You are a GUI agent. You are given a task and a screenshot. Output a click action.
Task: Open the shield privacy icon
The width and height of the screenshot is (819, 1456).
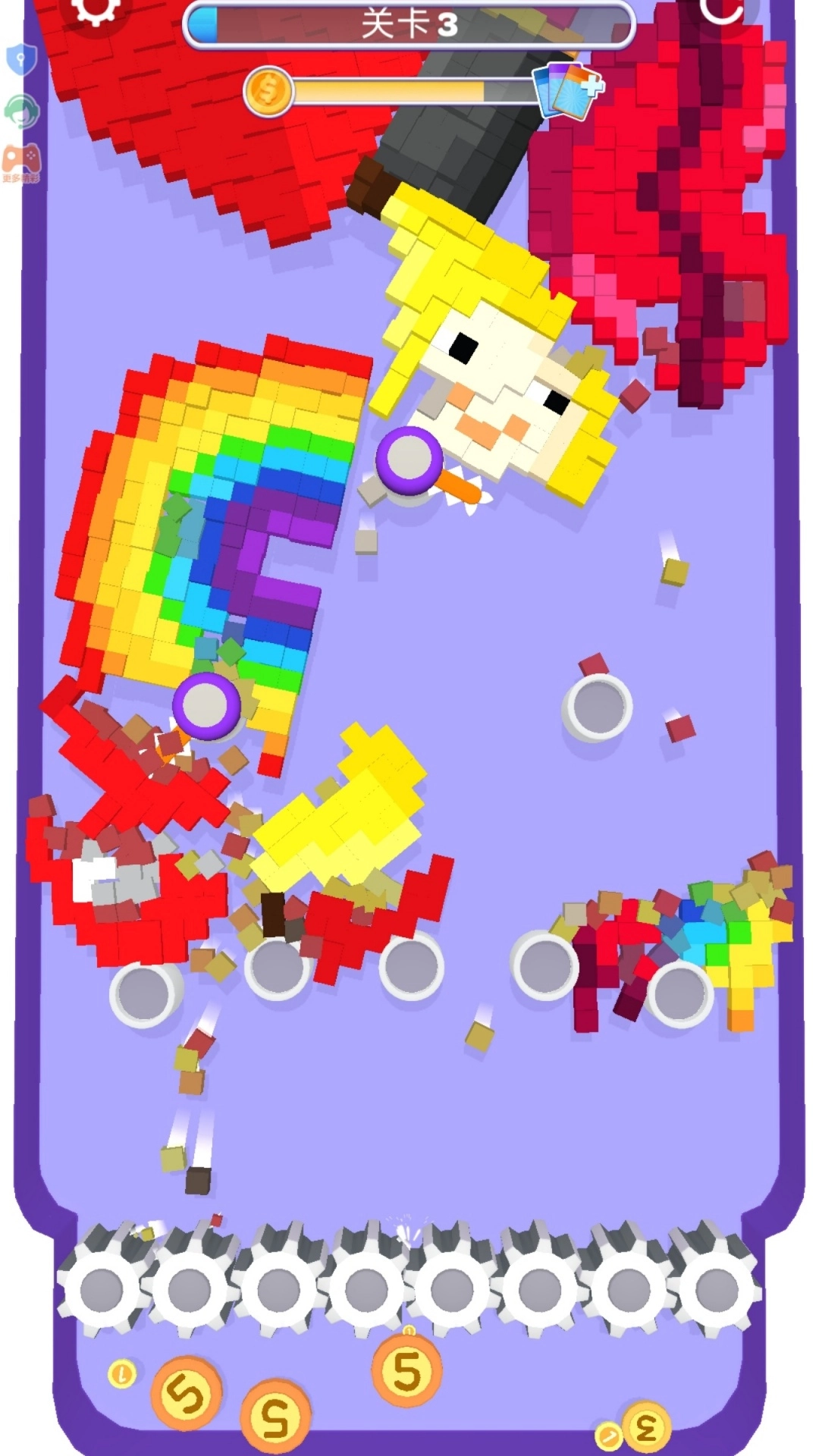click(20, 59)
